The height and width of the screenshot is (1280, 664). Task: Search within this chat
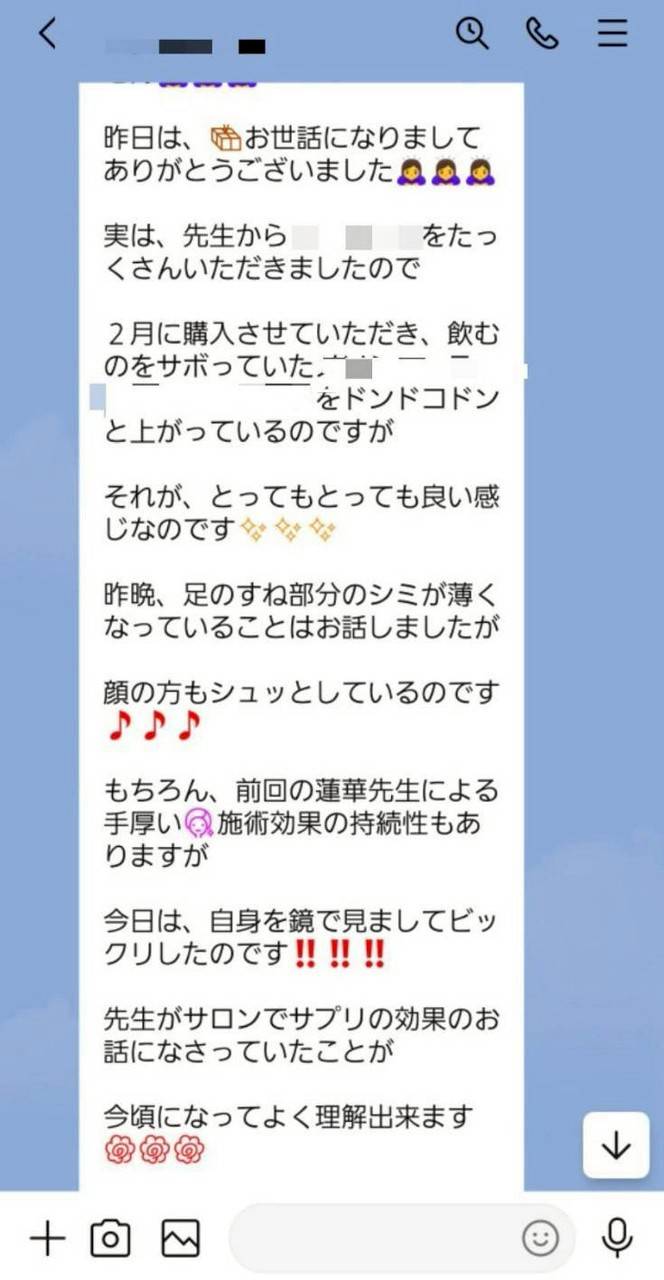coord(472,33)
